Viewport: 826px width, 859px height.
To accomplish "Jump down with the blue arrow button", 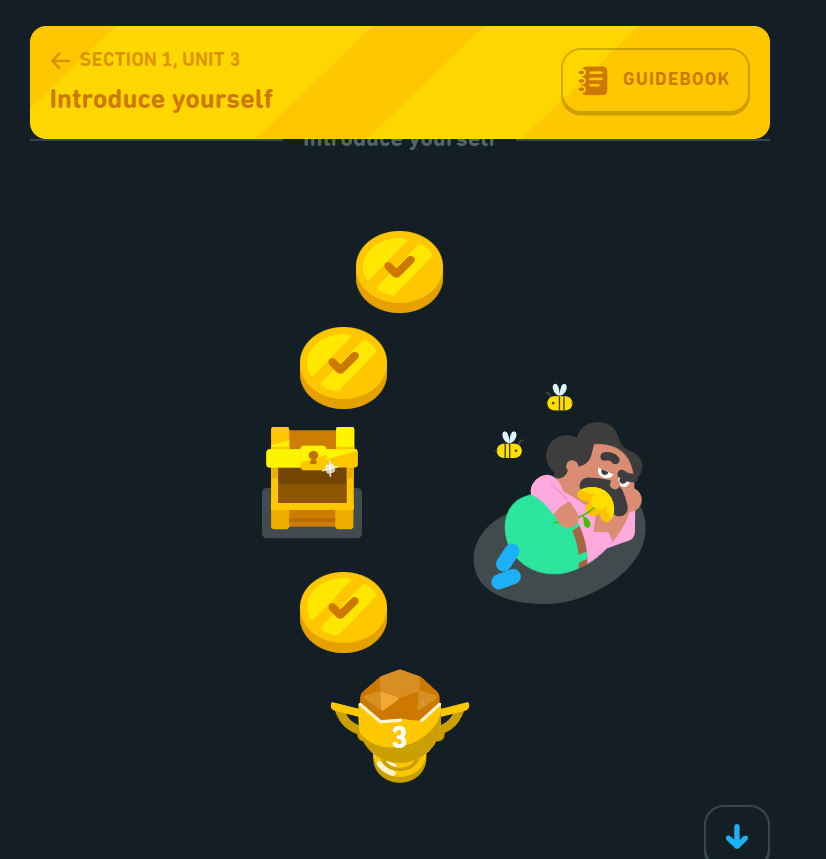I will (x=736, y=835).
